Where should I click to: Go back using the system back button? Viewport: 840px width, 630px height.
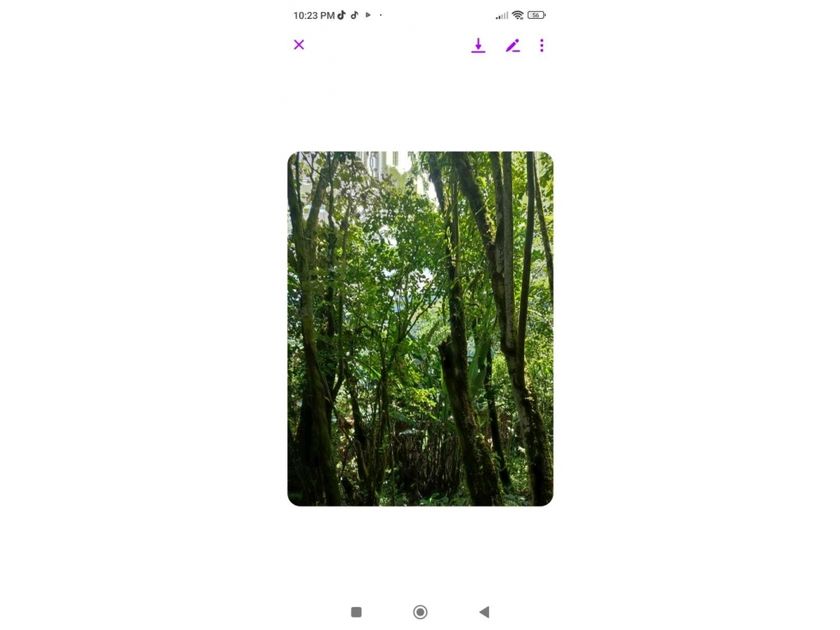484,612
